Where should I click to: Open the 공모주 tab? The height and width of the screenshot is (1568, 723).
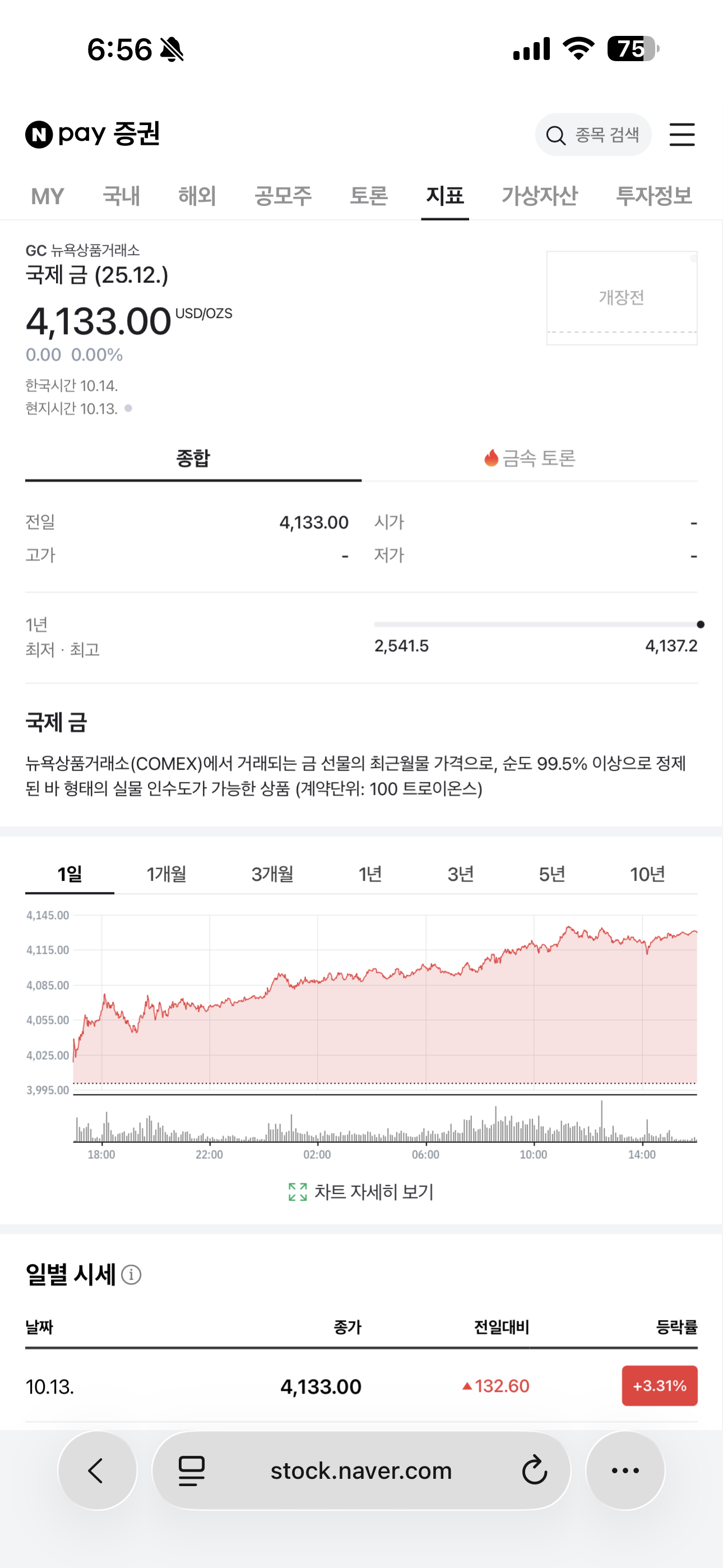pos(283,196)
